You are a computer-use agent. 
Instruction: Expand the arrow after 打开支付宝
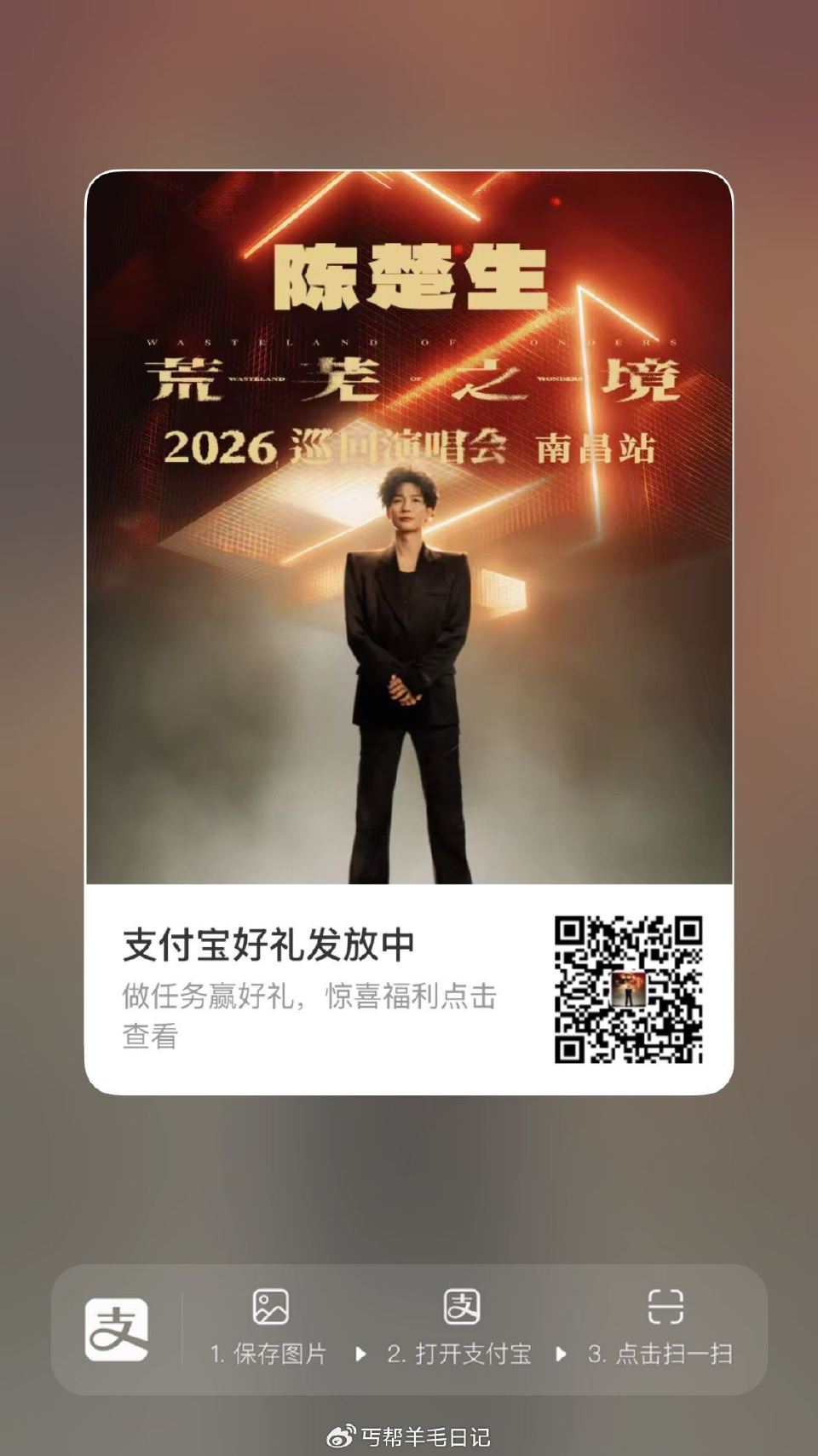[562, 1352]
